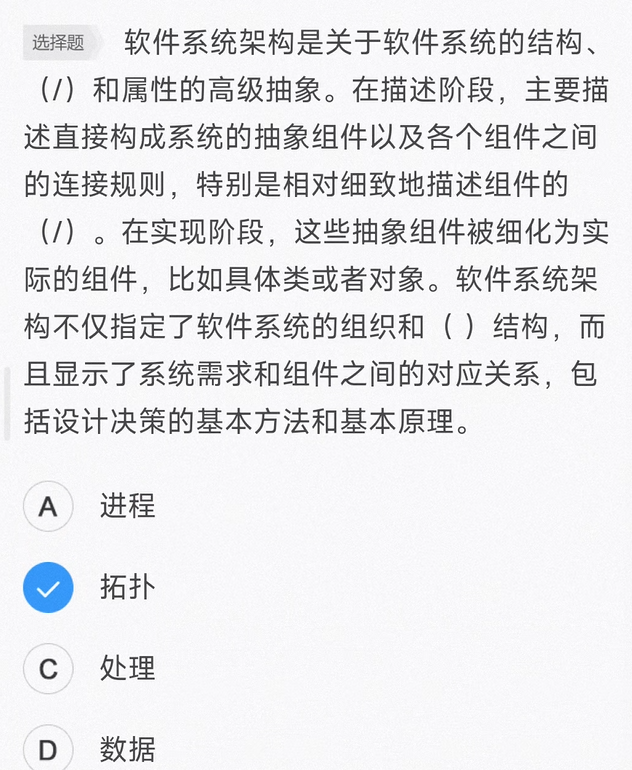632x770 pixels.
Task: Deselect the checked answer 拓扑
Action: [48, 587]
